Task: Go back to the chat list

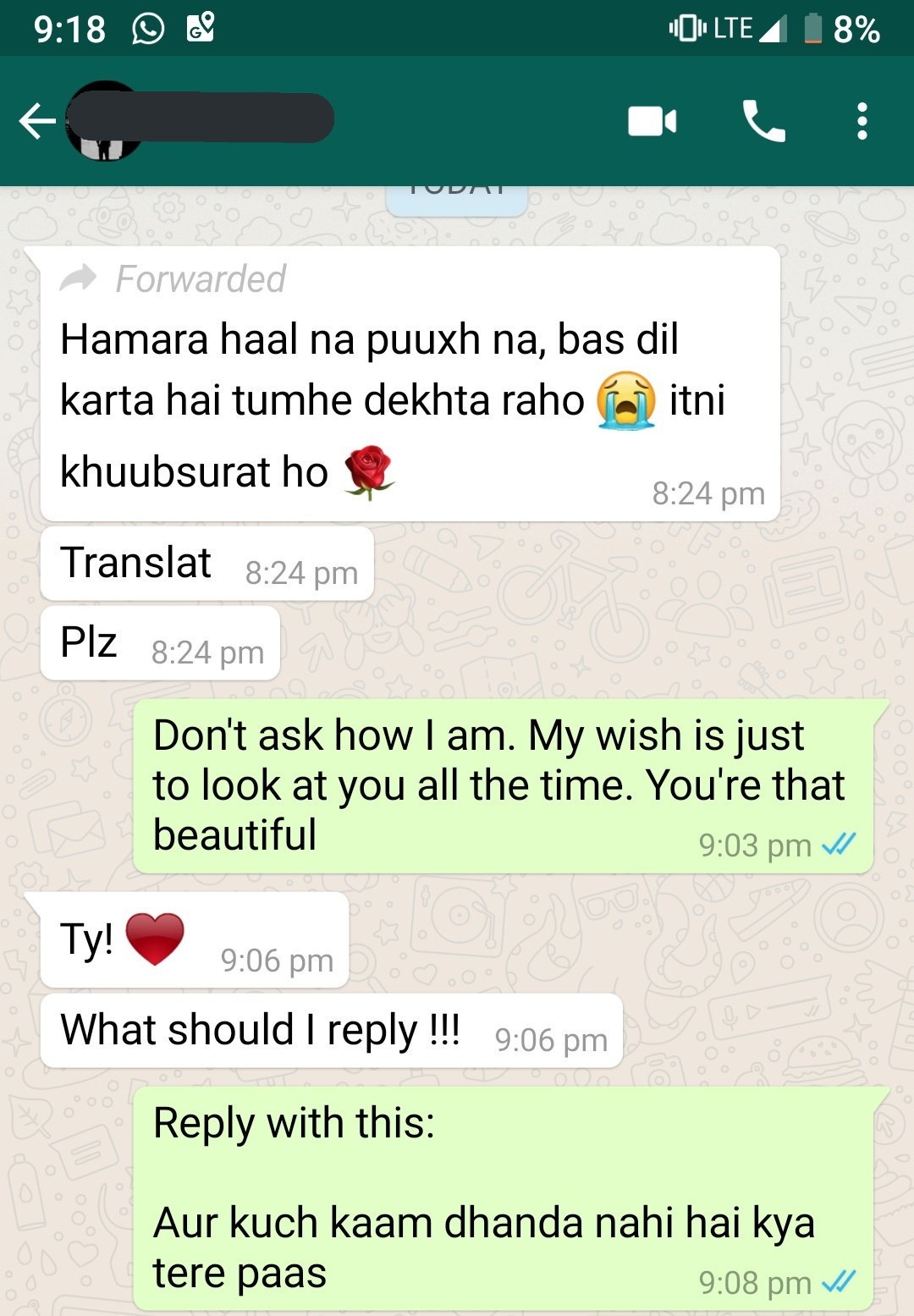Action: (x=37, y=121)
